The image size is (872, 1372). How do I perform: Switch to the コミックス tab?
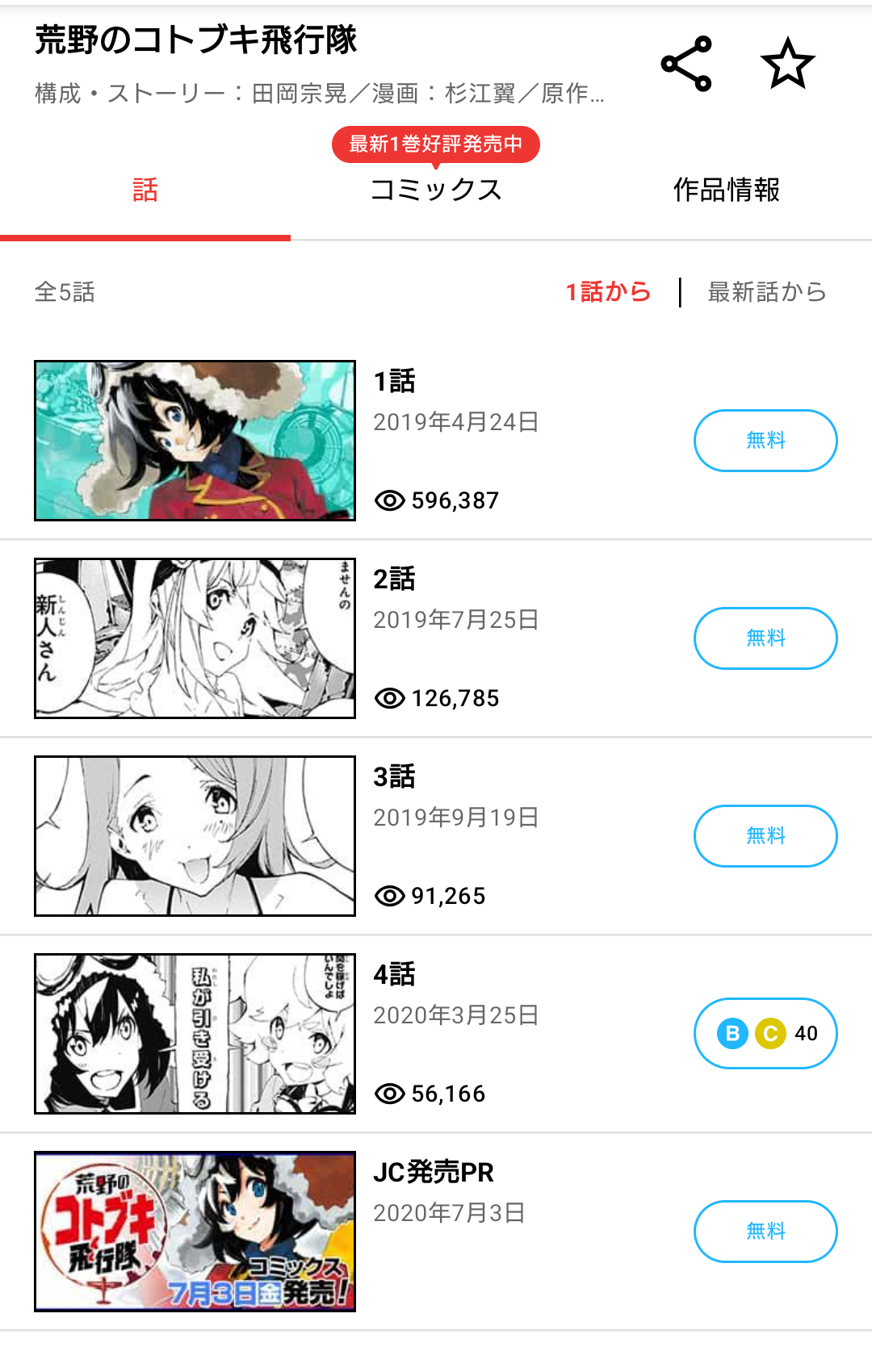[436, 190]
